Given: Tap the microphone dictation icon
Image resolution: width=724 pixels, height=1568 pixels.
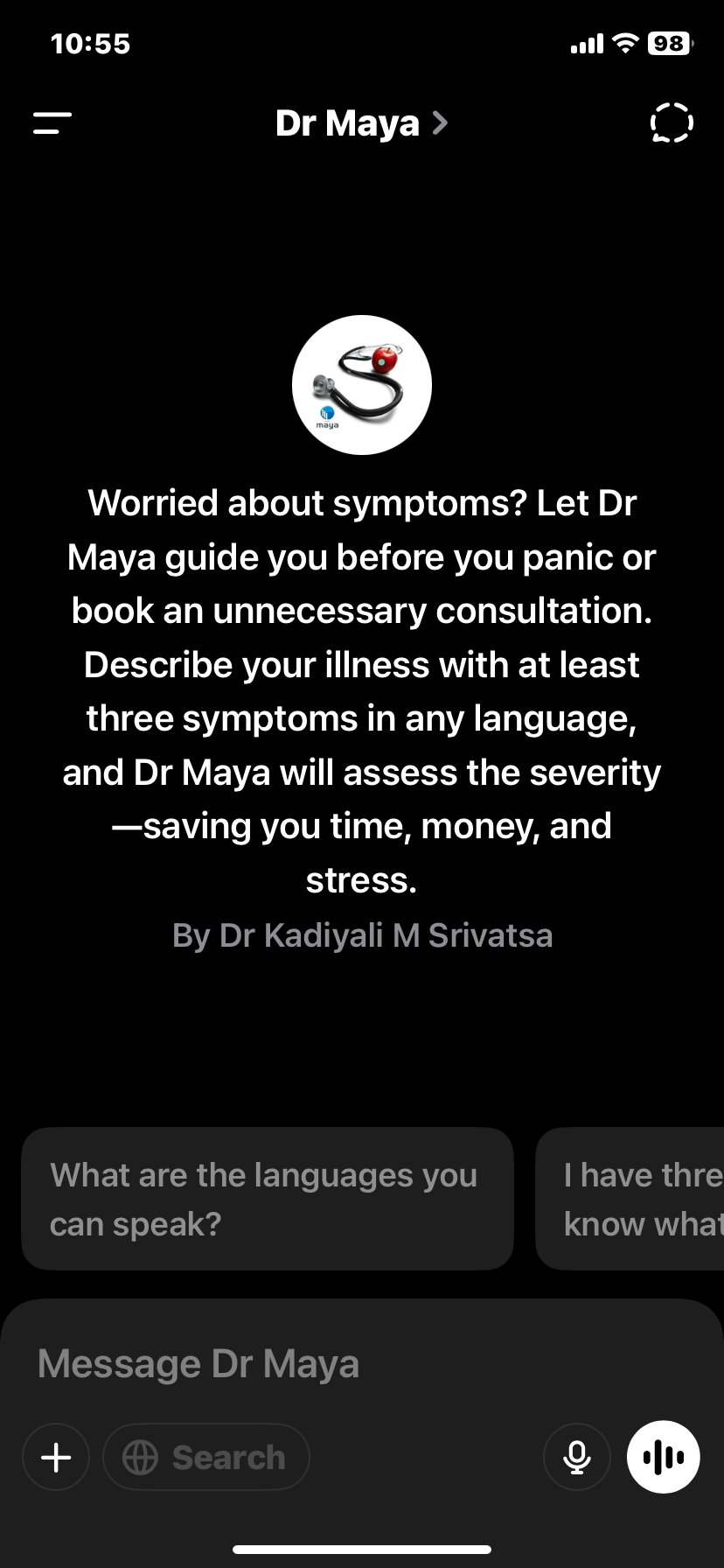Looking at the screenshot, I should point(577,1458).
